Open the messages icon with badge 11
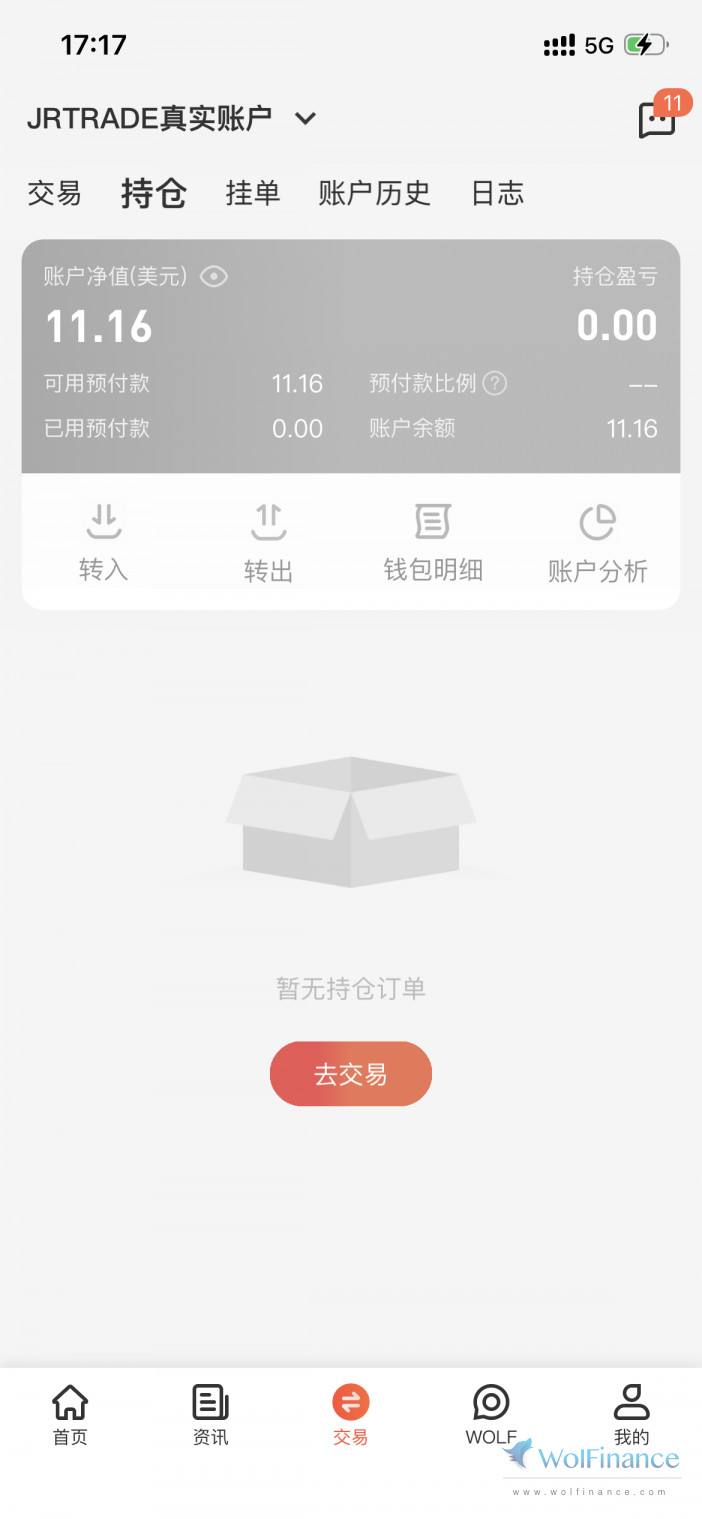702x1519 pixels. tap(657, 120)
